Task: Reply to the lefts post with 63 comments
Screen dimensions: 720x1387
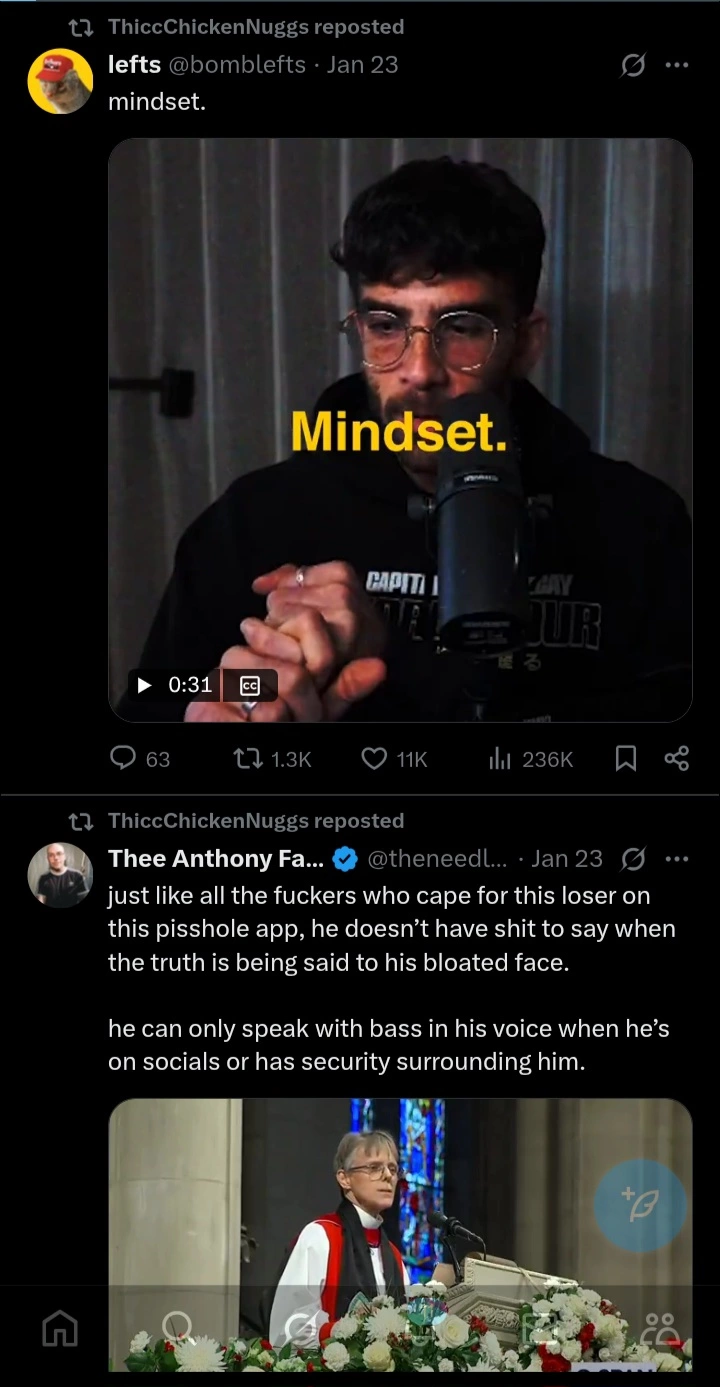Action: point(140,759)
